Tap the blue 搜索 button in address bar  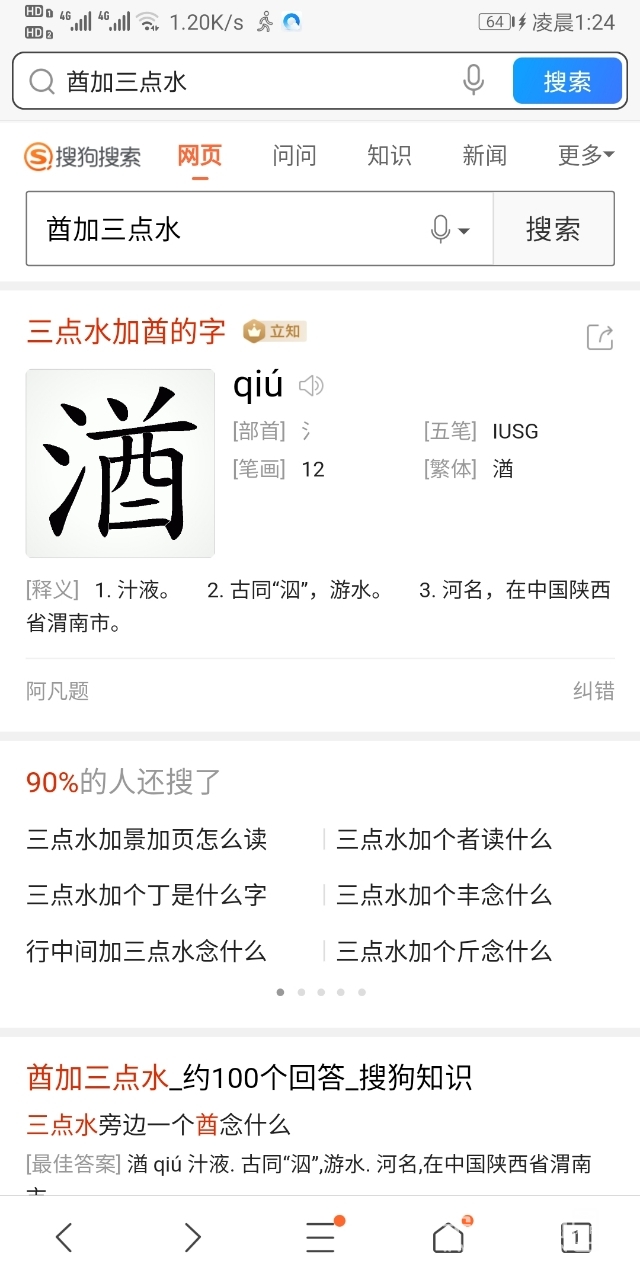(567, 81)
